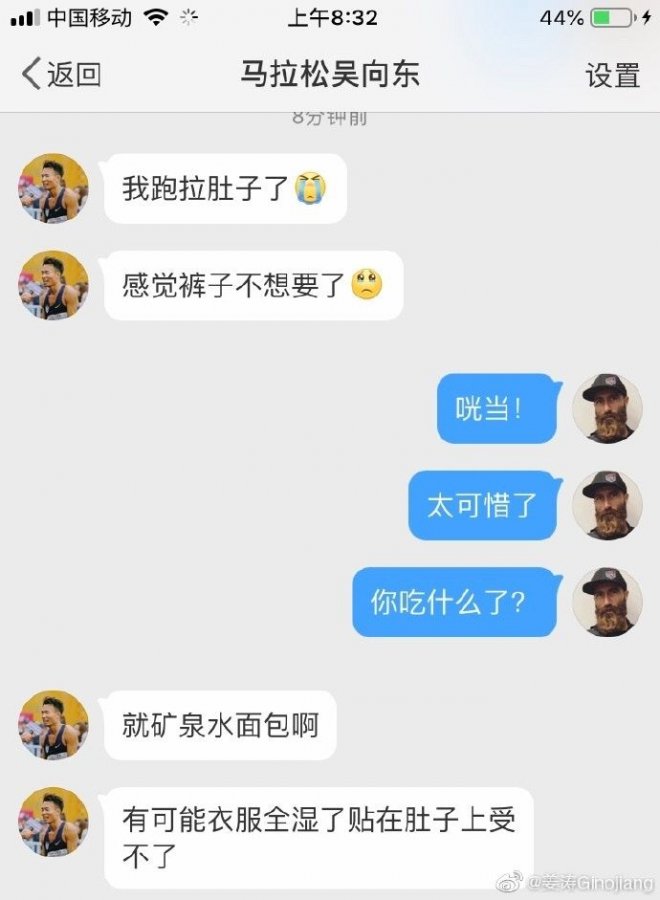
Task: Tap the bearded avatar beside 咣当!
Action: (607, 409)
